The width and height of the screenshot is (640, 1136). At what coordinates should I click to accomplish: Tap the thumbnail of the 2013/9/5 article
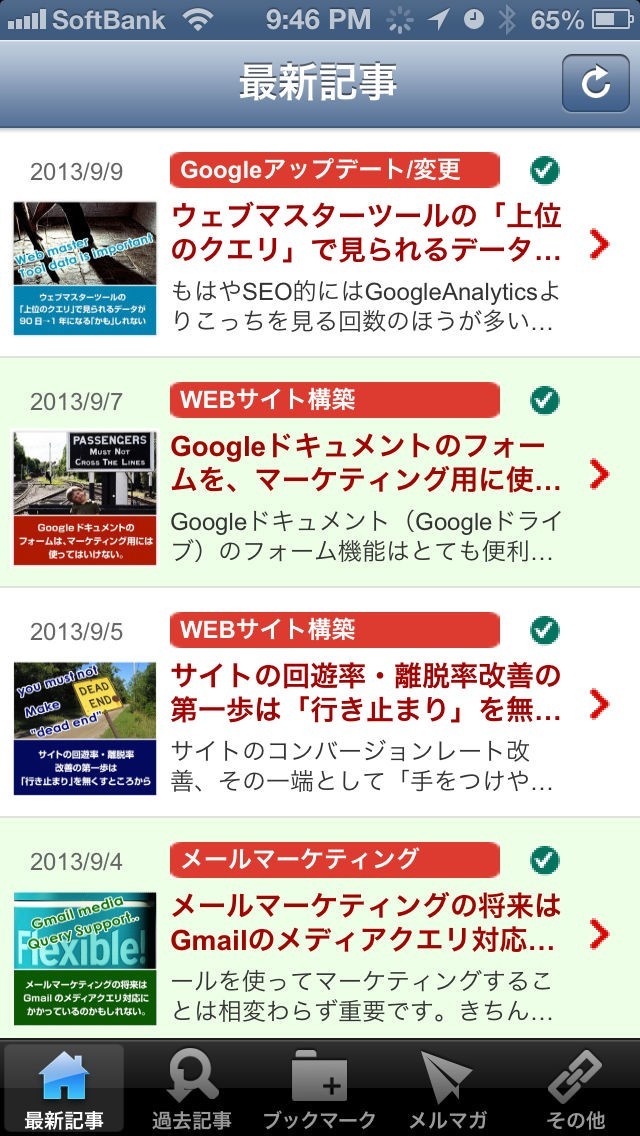click(x=85, y=728)
